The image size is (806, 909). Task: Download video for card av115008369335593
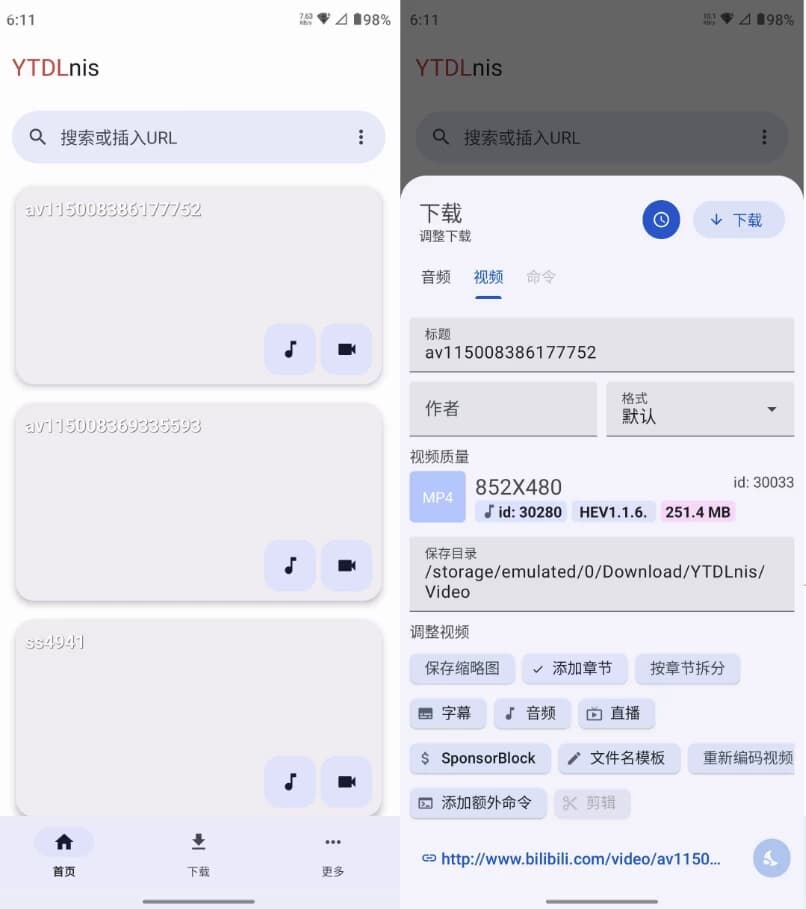pos(346,566)
